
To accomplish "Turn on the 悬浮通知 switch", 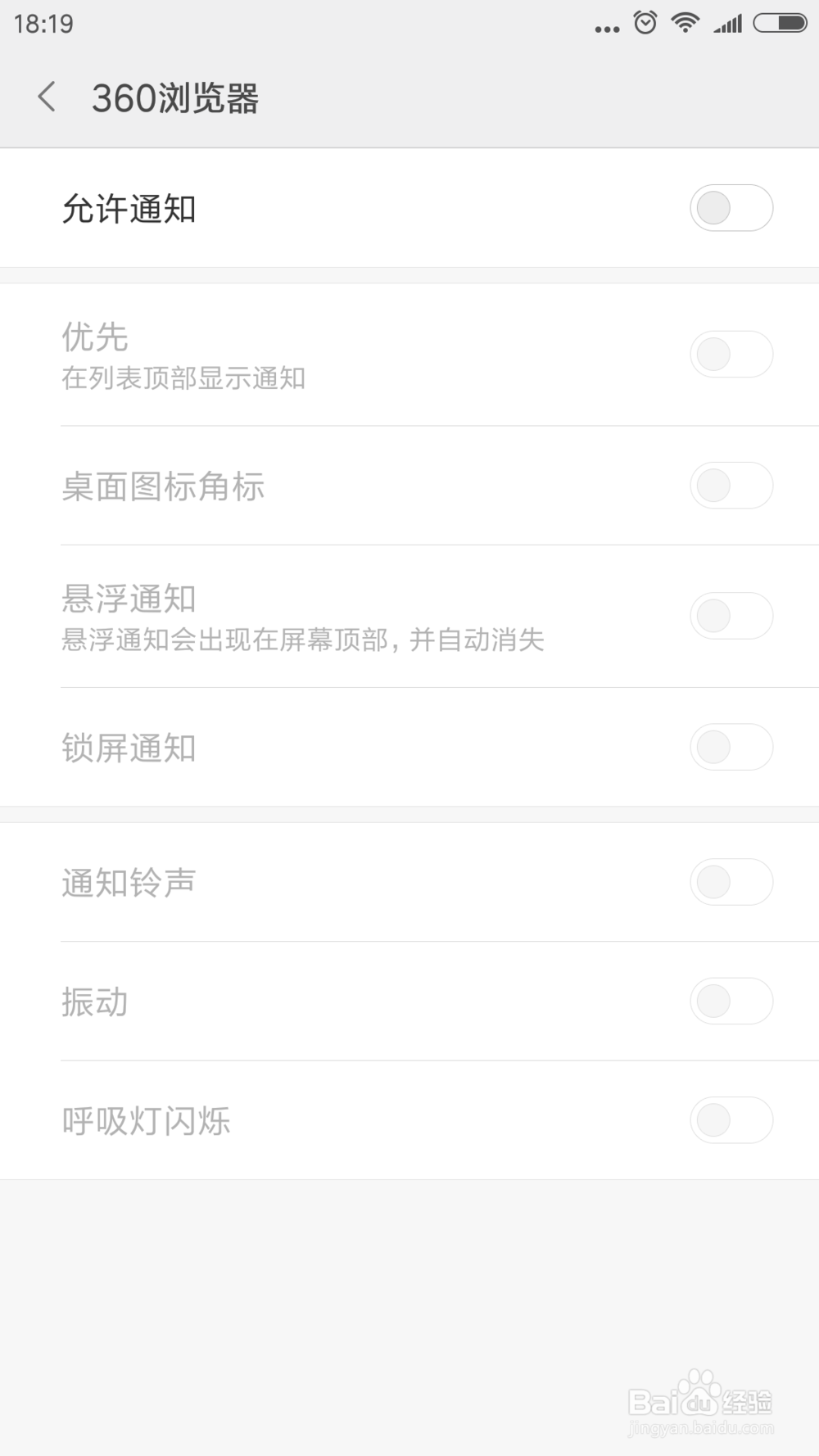I will pos(731,616).
